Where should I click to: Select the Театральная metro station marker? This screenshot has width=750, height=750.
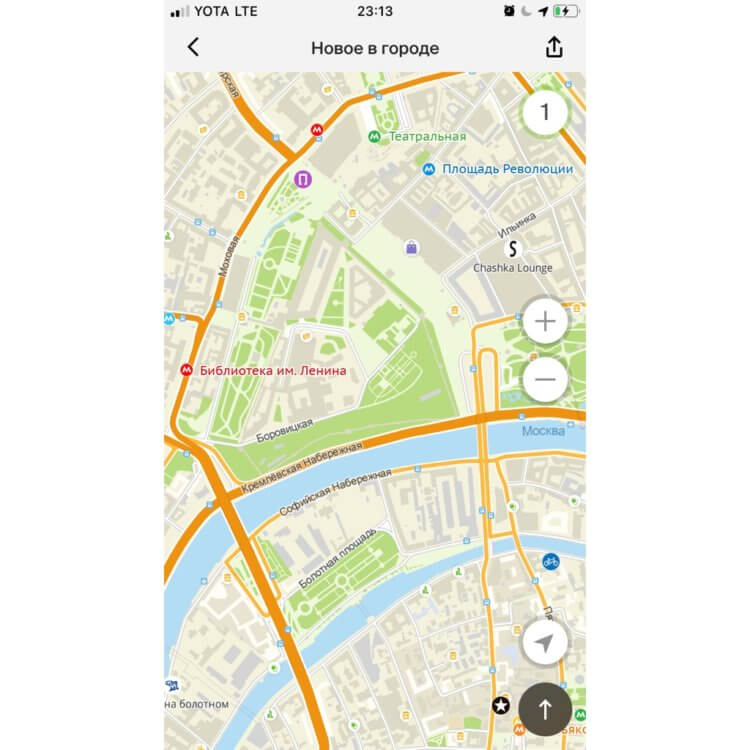click(x=374, y=136)
